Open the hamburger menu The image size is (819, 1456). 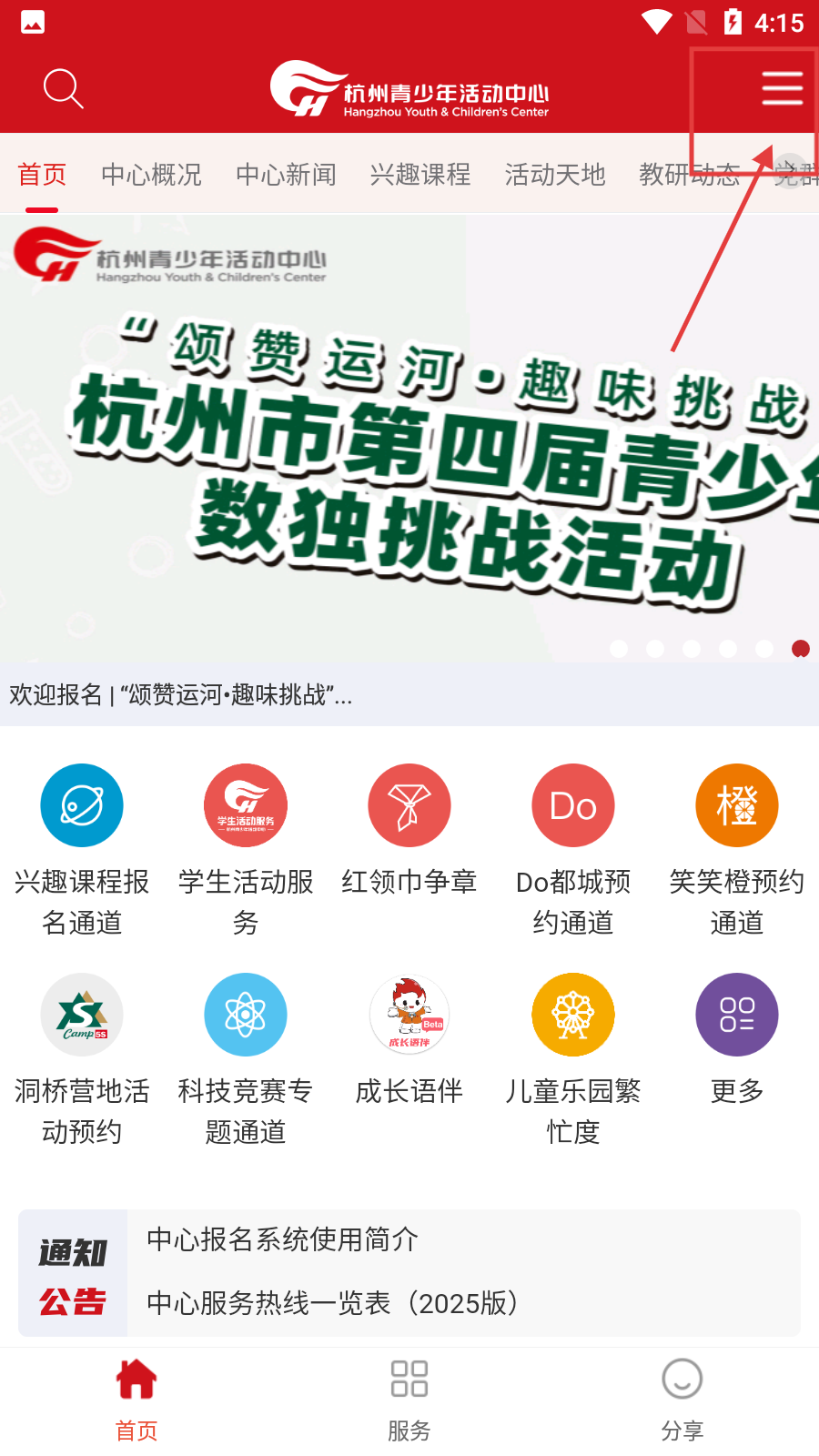[782, 88]
